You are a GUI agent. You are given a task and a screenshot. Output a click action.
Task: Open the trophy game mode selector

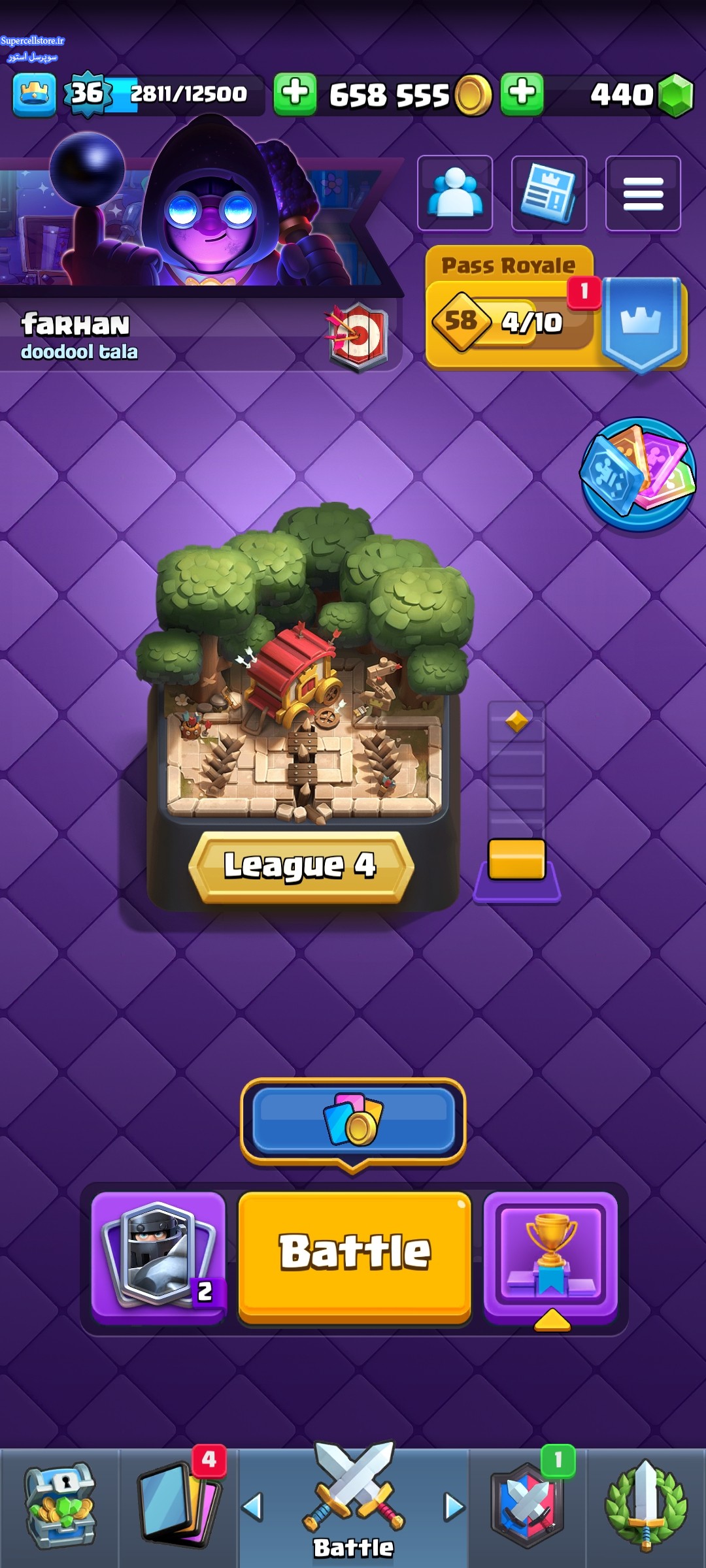click(x=550, y=1258)
